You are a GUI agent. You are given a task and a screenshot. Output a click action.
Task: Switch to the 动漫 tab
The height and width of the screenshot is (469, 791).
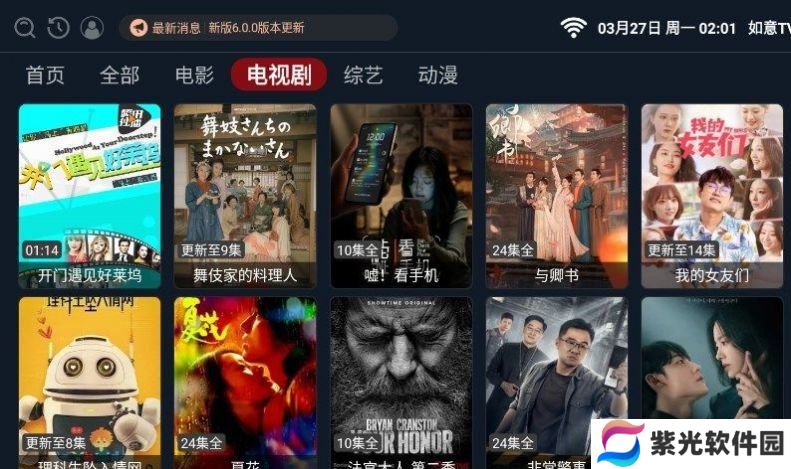(438, 75)
